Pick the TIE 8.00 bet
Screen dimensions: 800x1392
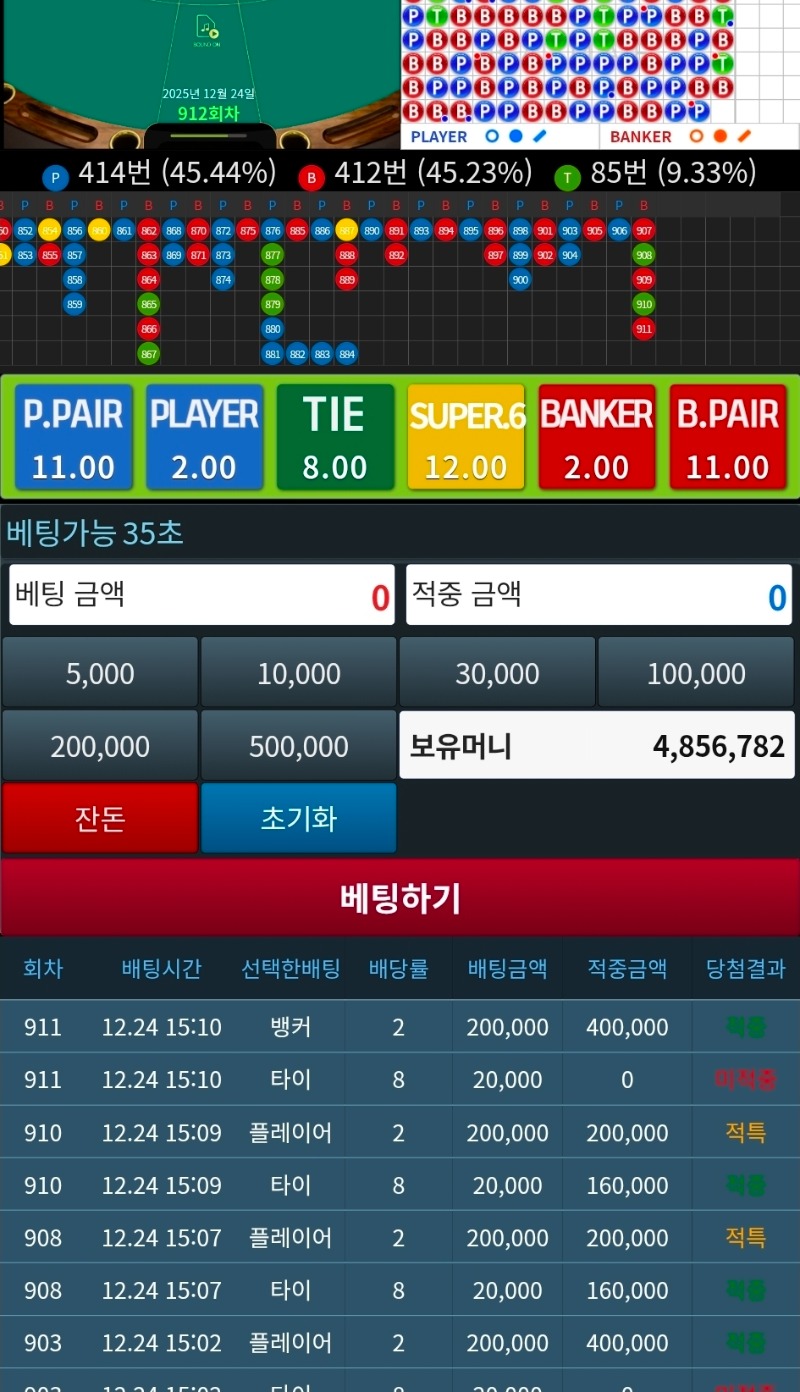(x=335, y=438)
